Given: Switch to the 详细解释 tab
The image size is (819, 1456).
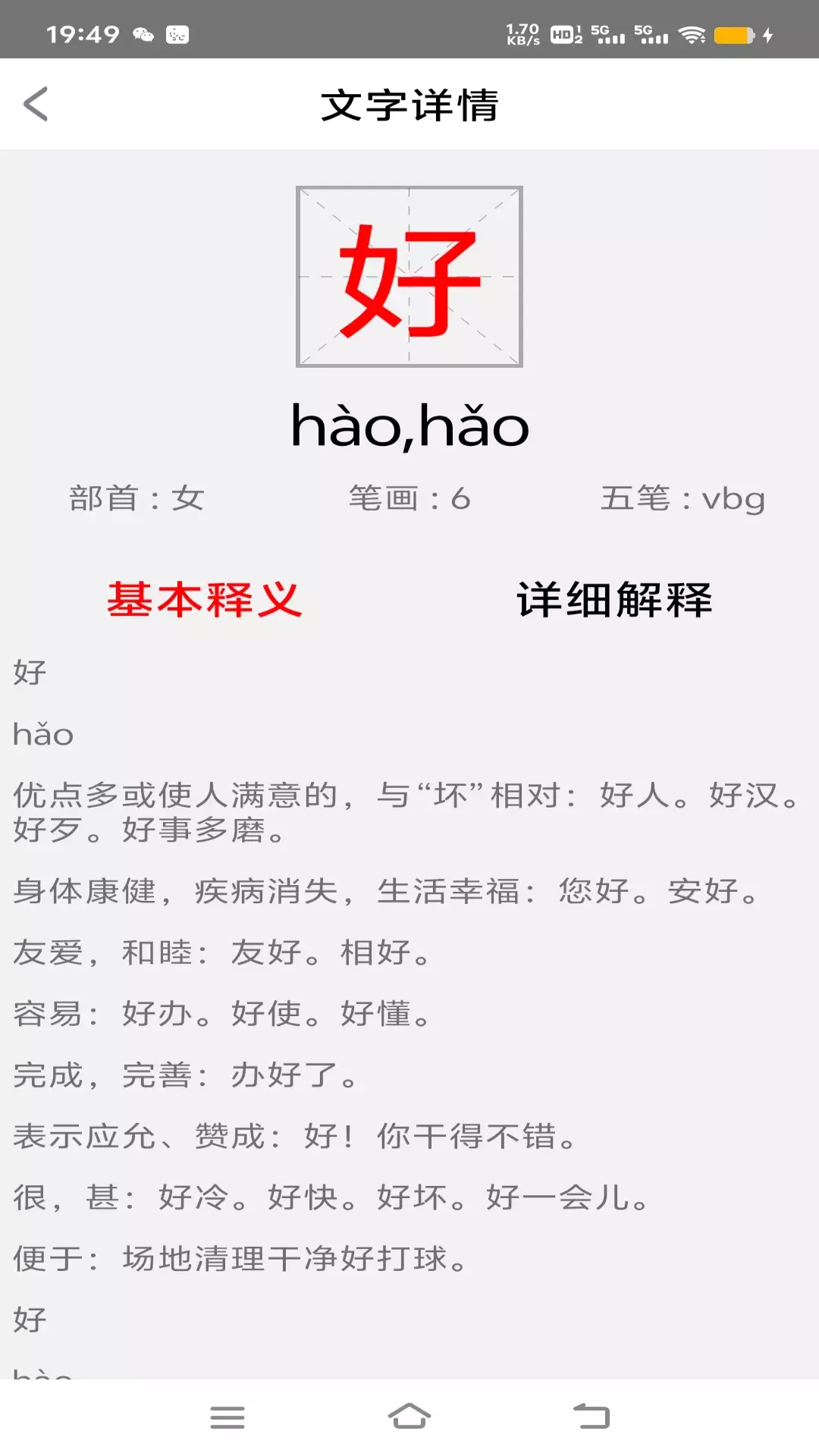Looking at the screenshot, I should click(x=614, y=600).
